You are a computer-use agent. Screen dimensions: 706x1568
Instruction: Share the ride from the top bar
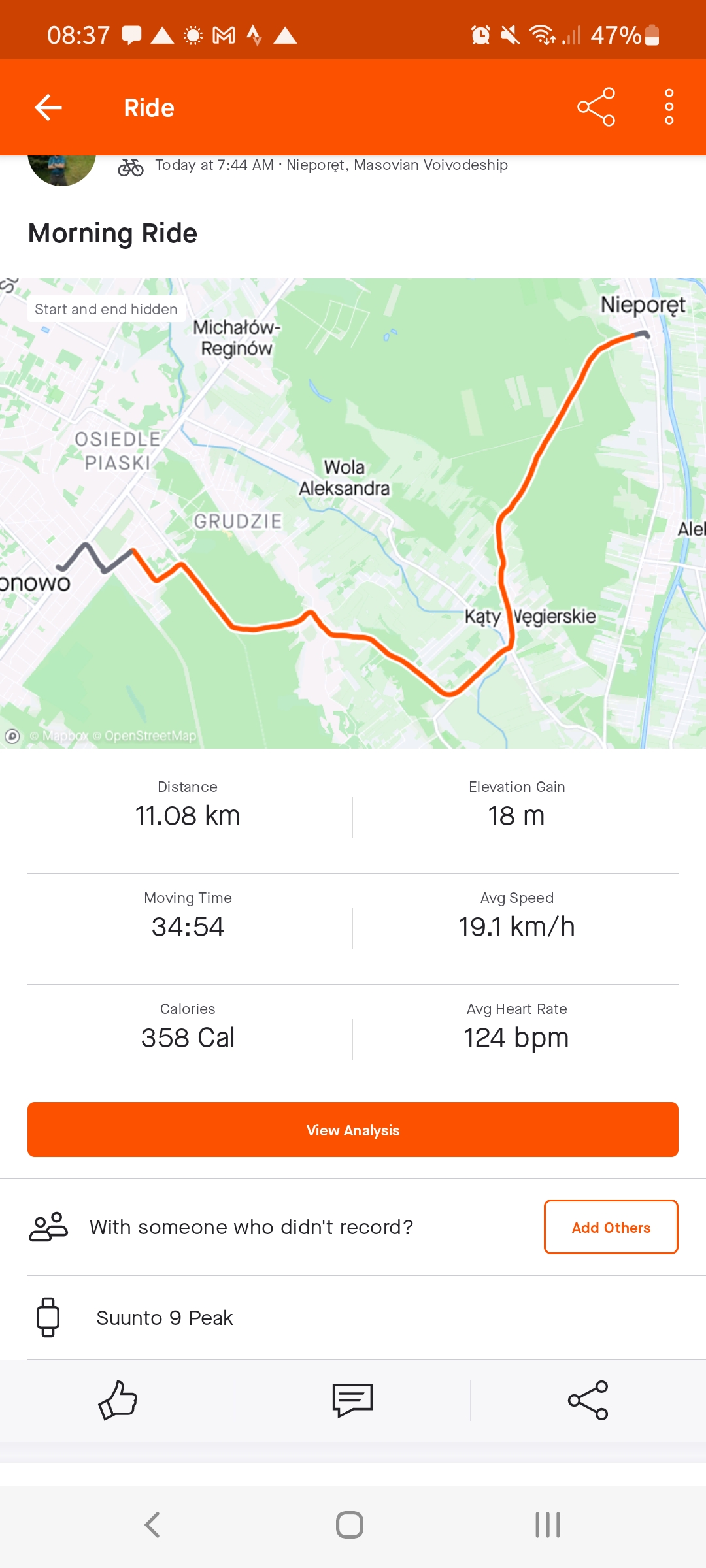[596, 107]
